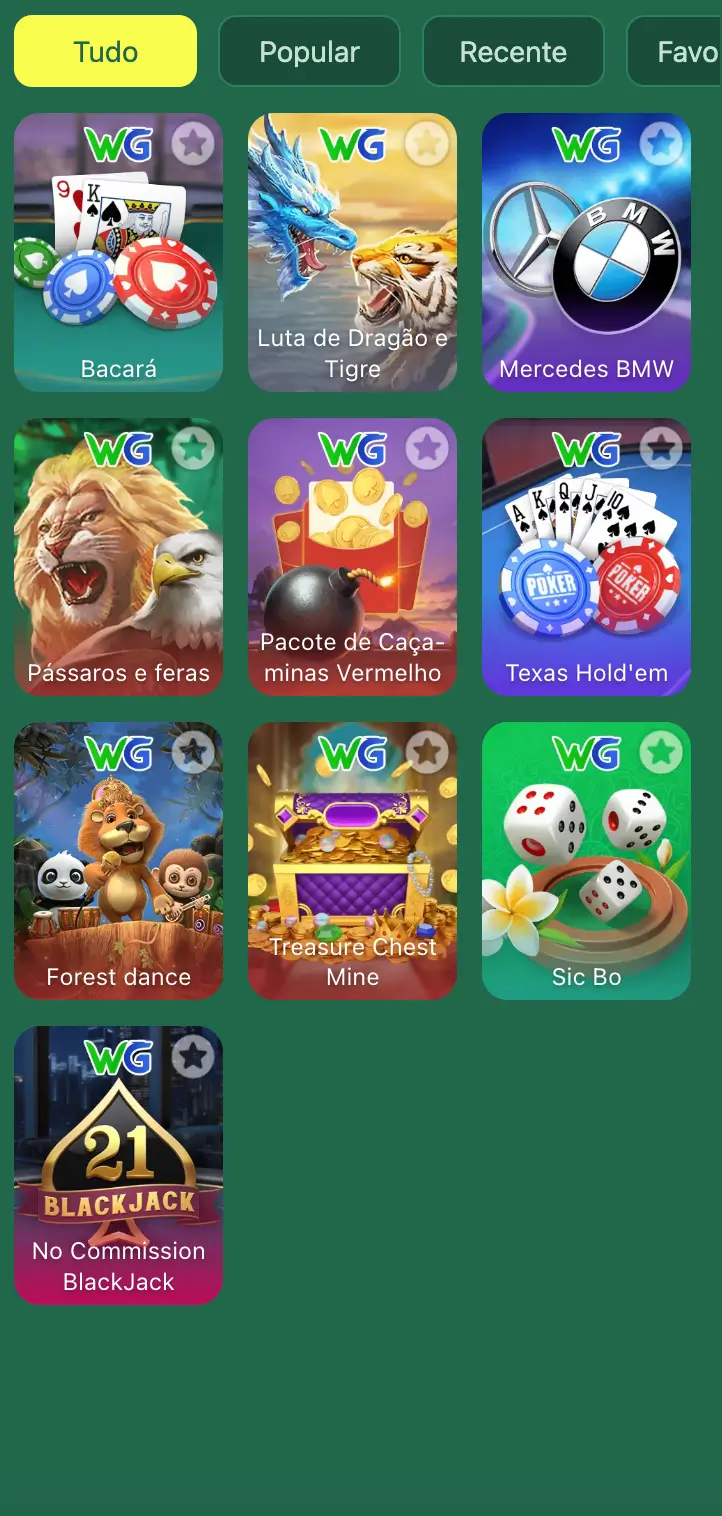Show all games with Tudo tab
This screenshot has width=722, height=1516.
coord(105,51)
